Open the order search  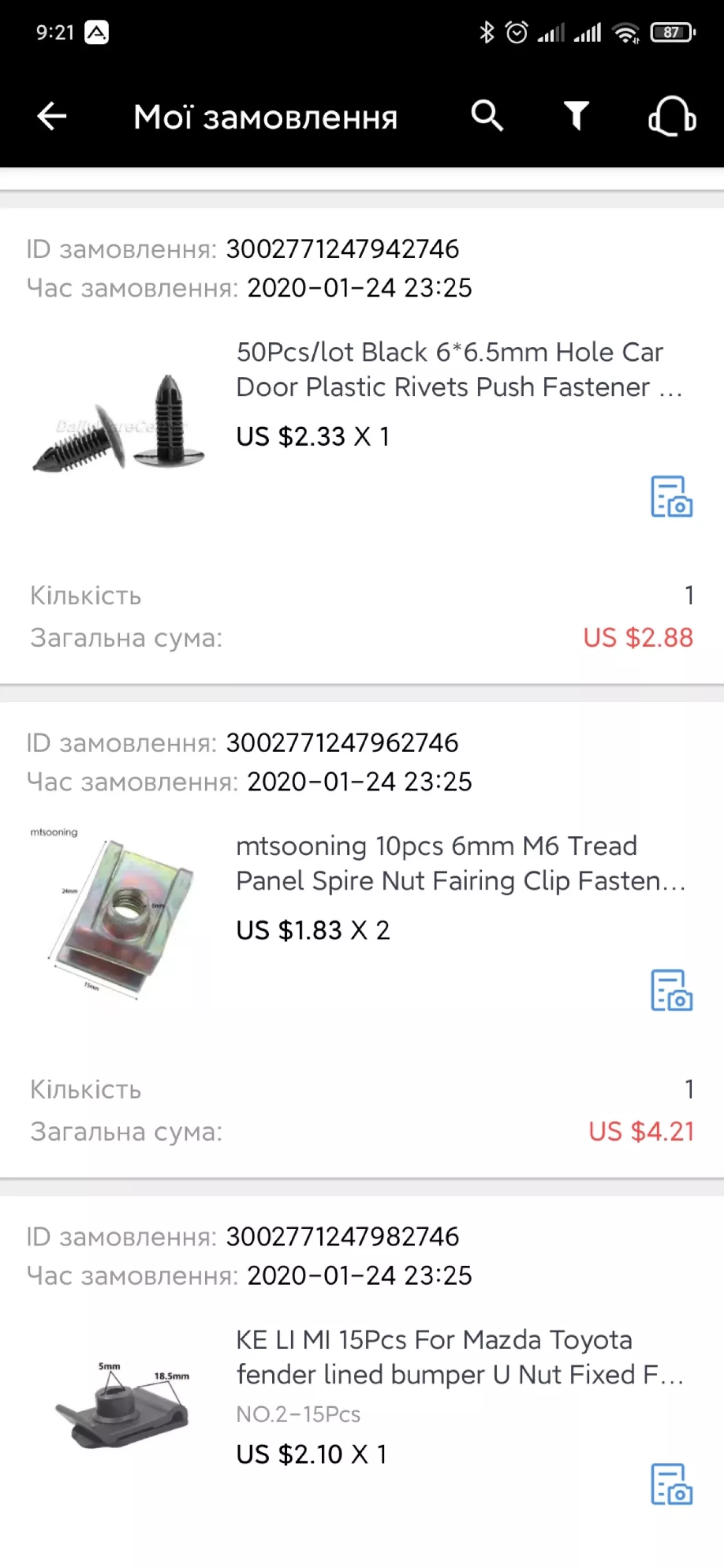click(x=487, y=116)
